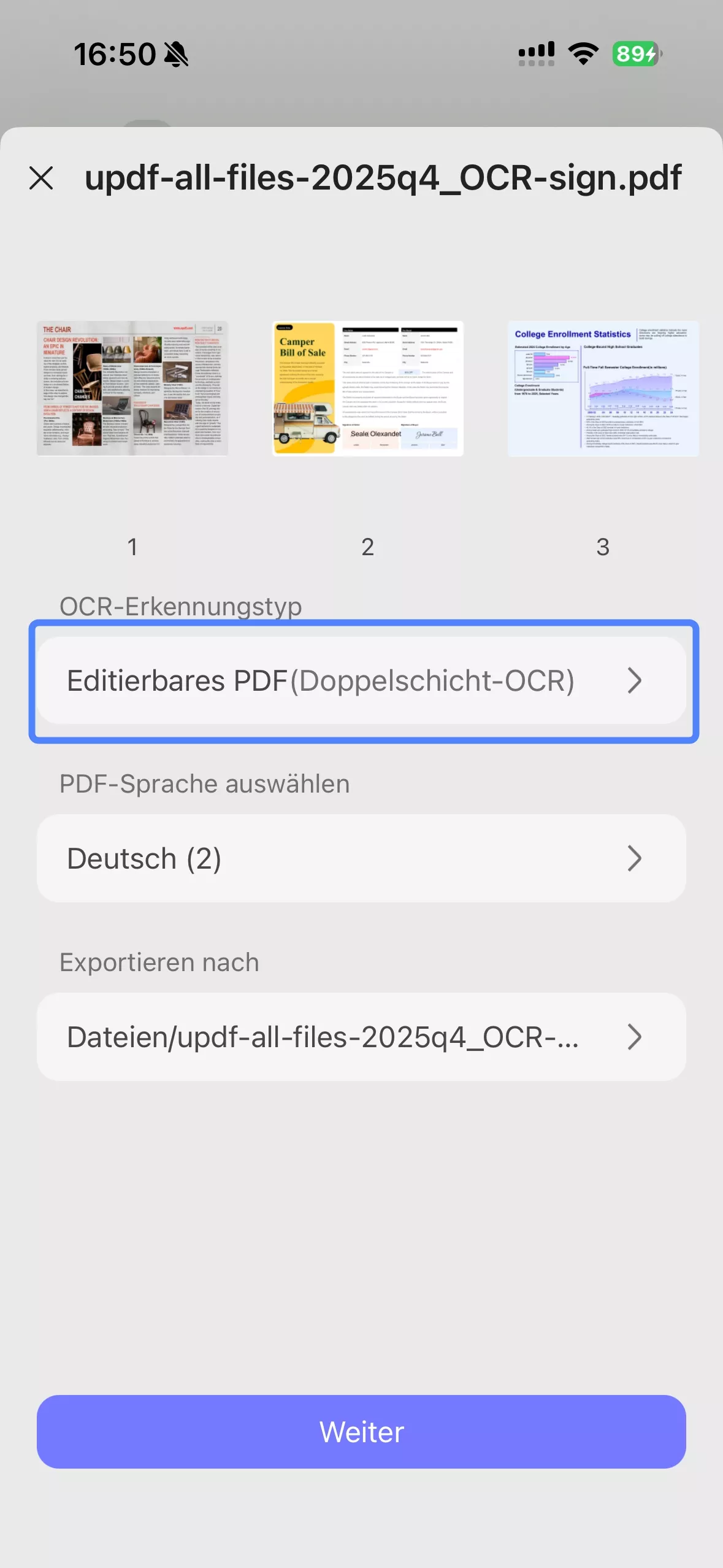Tap the PDF-Sprache auswählen section heading
The image size is (723, 1568).
tap(204, 783)
